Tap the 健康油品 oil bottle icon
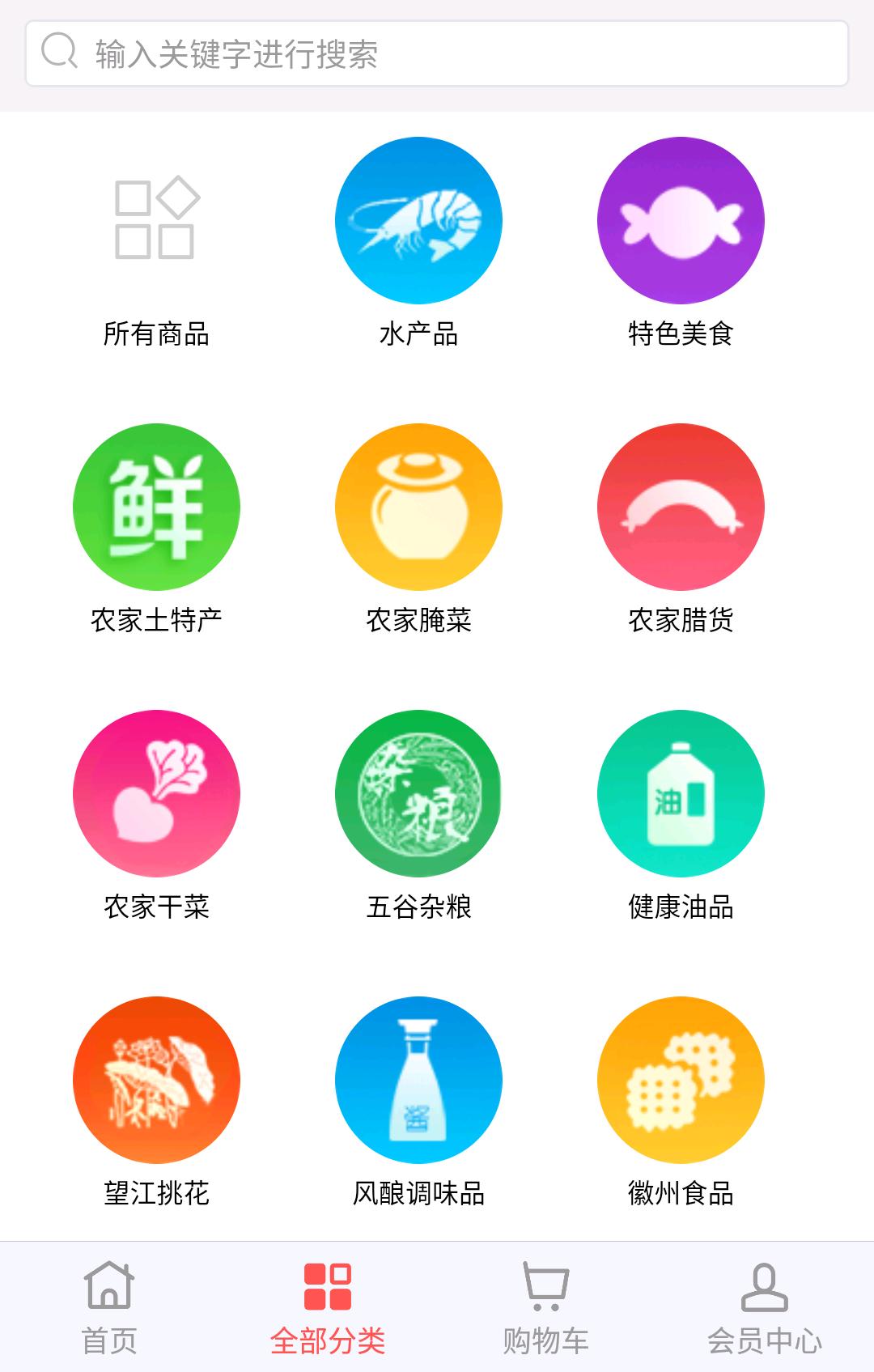 (682, 795)
